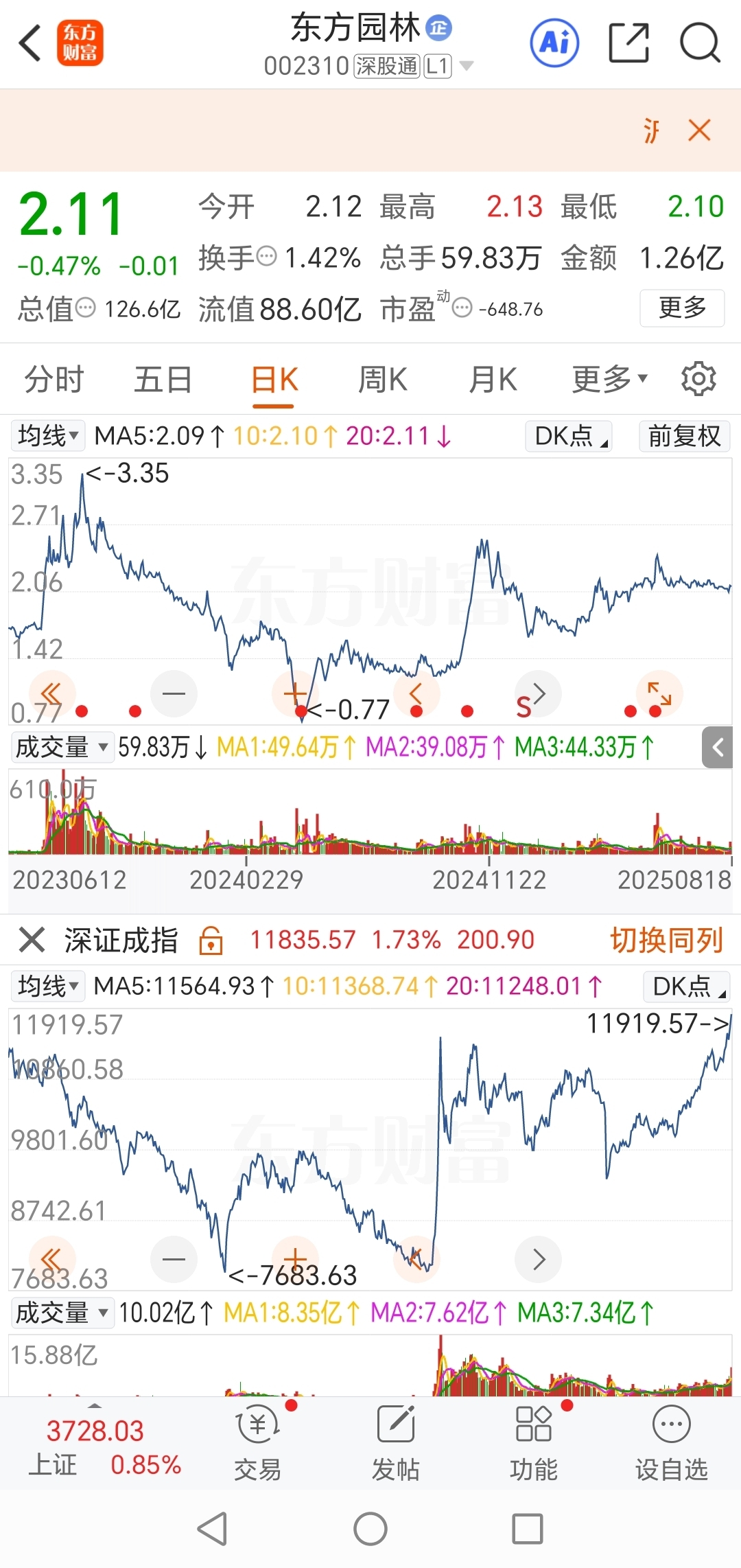Switch to the 分时 chart tab
This screenshot has height=1568, width=741.
pos(54,379)
